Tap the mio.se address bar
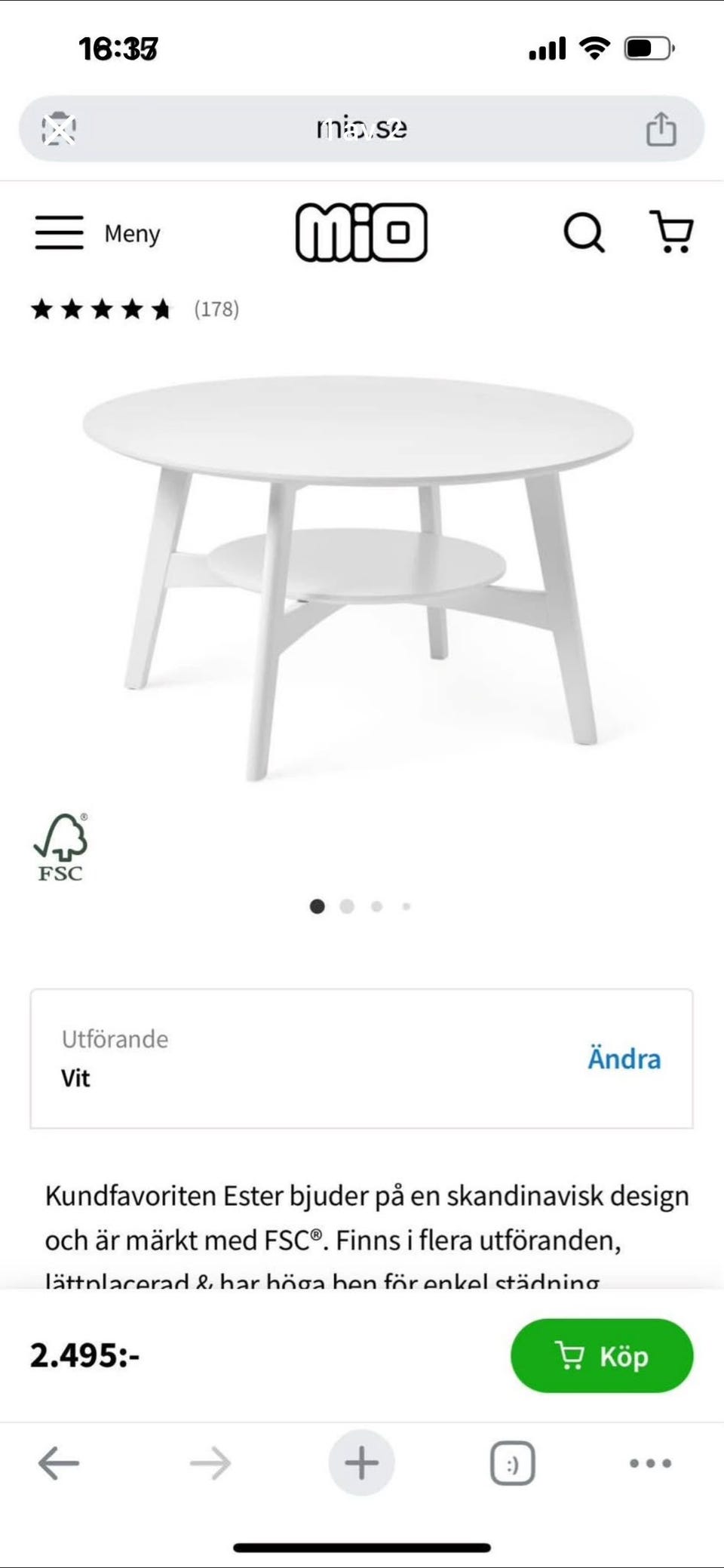The width and height of the screenshot is (724, 1568). 362,128
